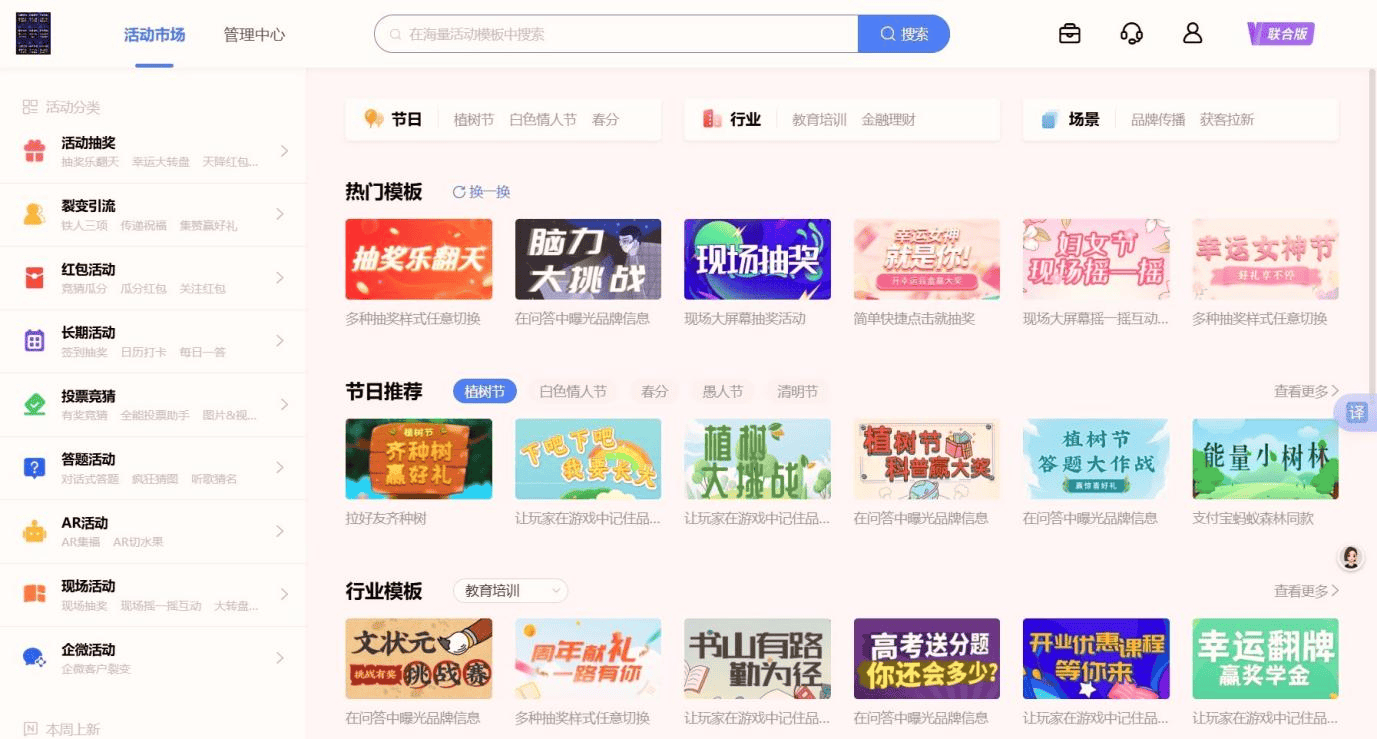Open the 教育培训 industry dropdown
Screen dimensions: 1377x739
(x=510, y=591)
